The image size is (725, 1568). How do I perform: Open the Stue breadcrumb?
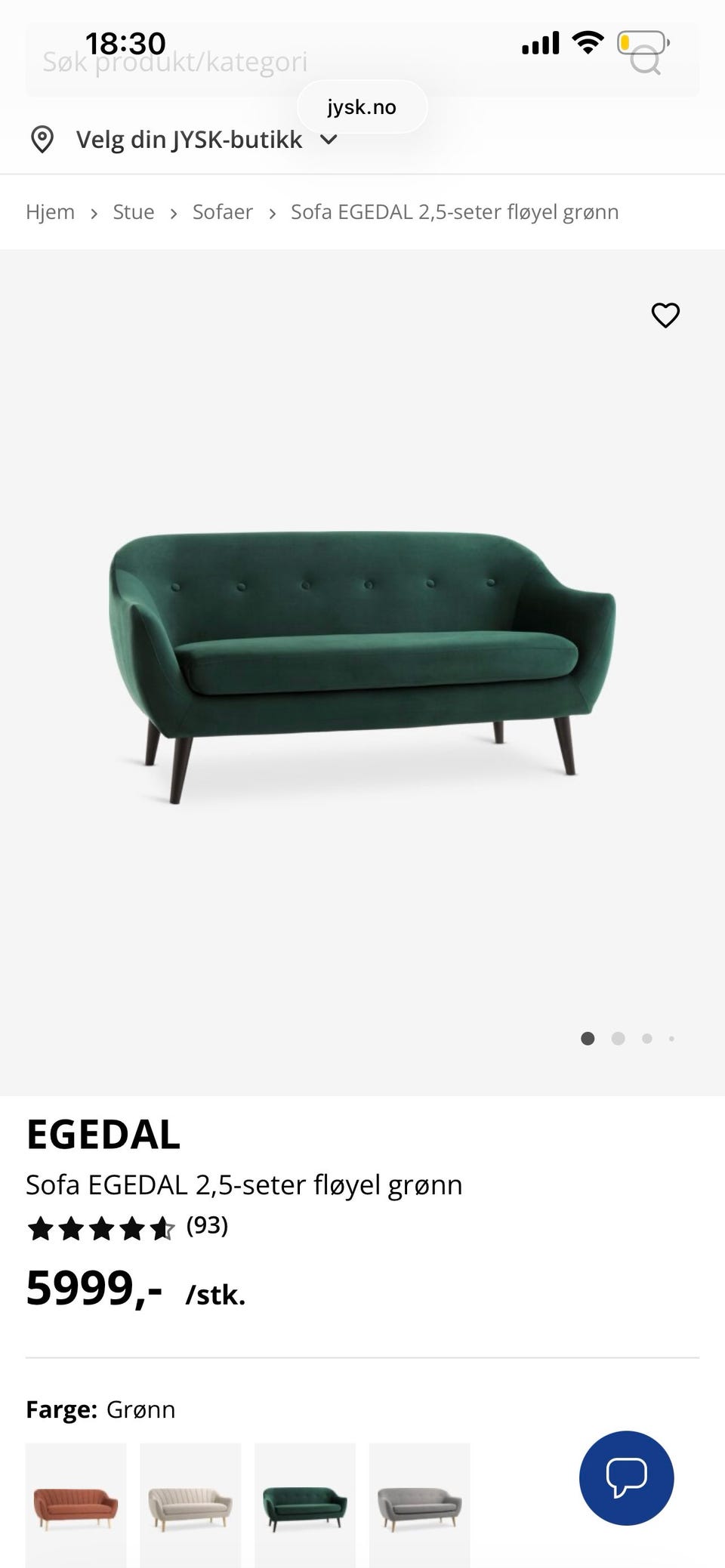click(x=134, y=212)
